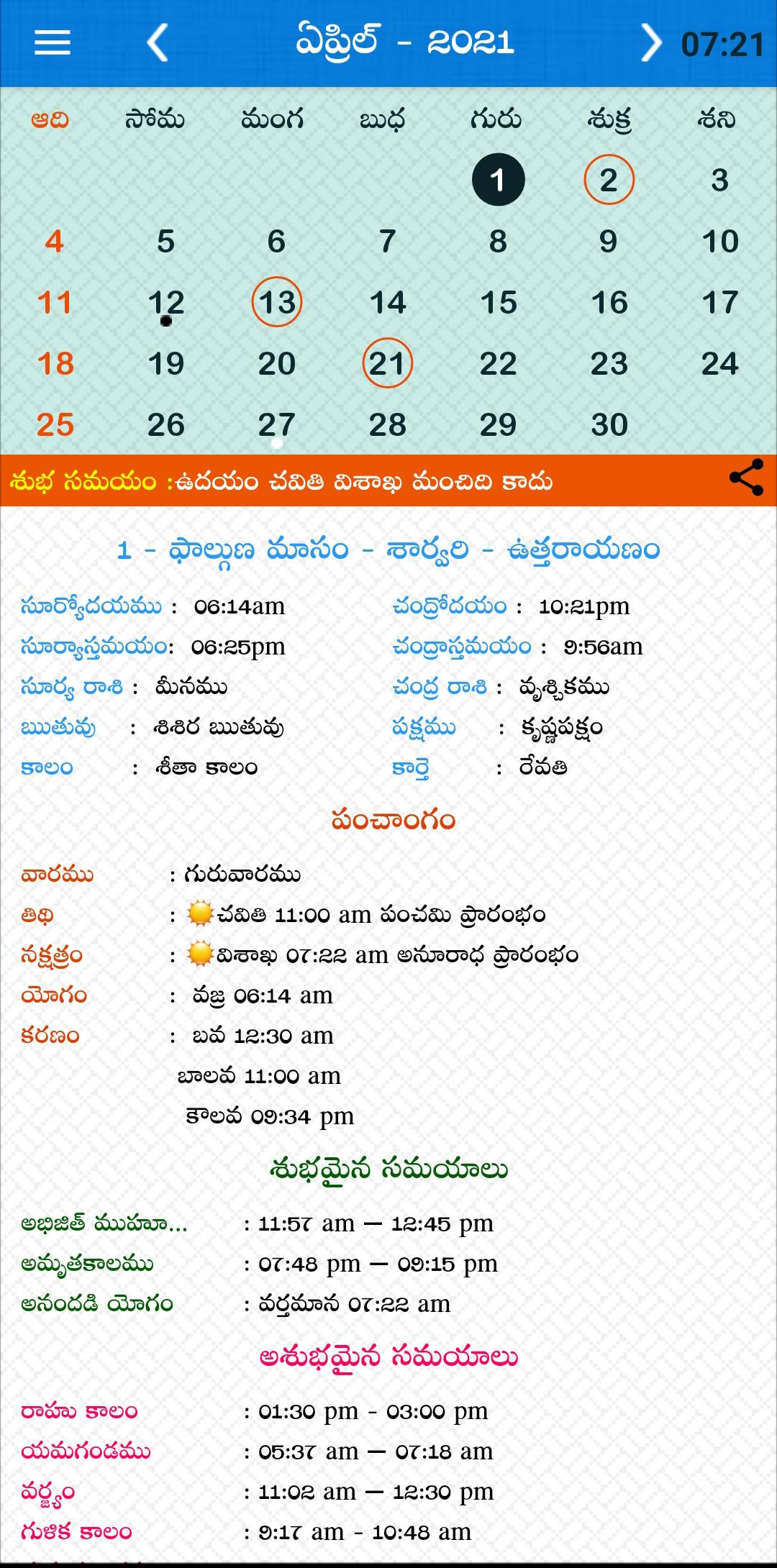
Task: Go to the next month
Action: pyautogui.click(x=650, y=43)
